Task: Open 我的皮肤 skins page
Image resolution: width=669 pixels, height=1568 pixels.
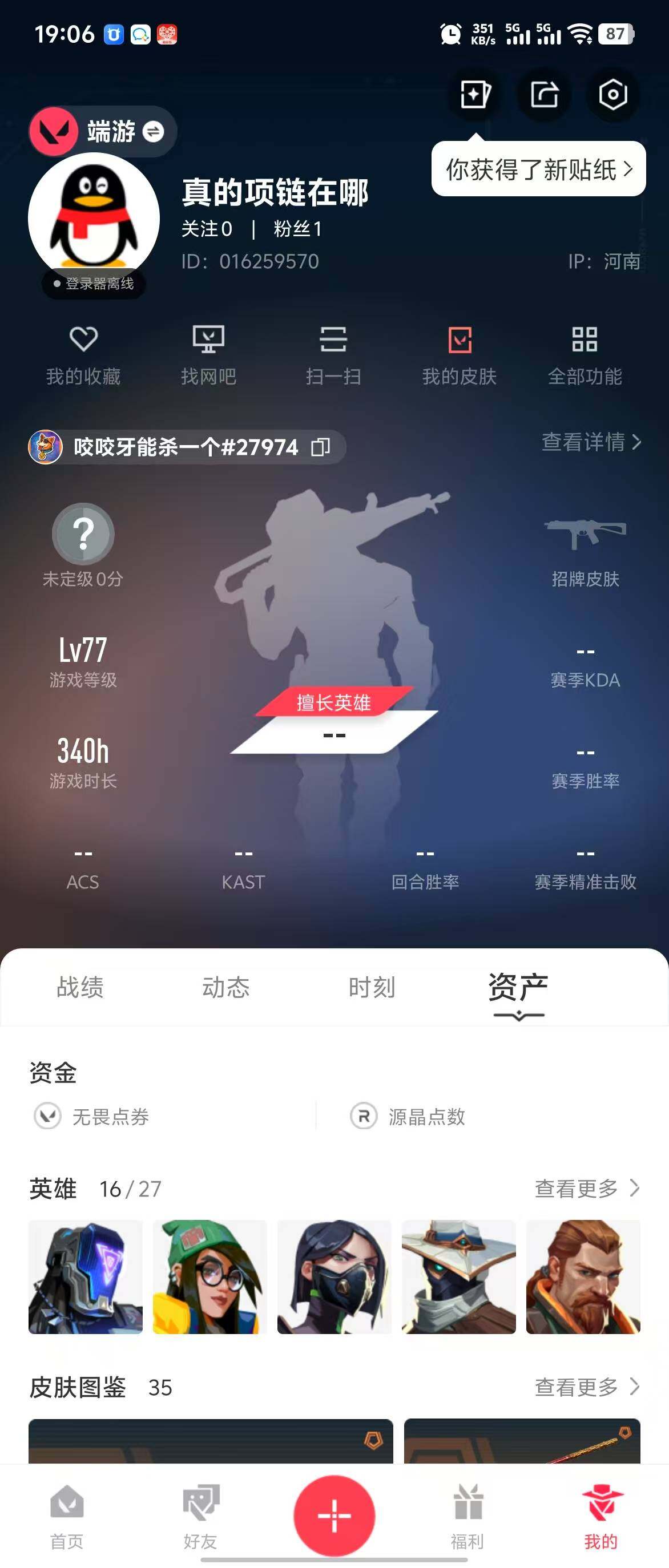Action: (x=460, y=355)
